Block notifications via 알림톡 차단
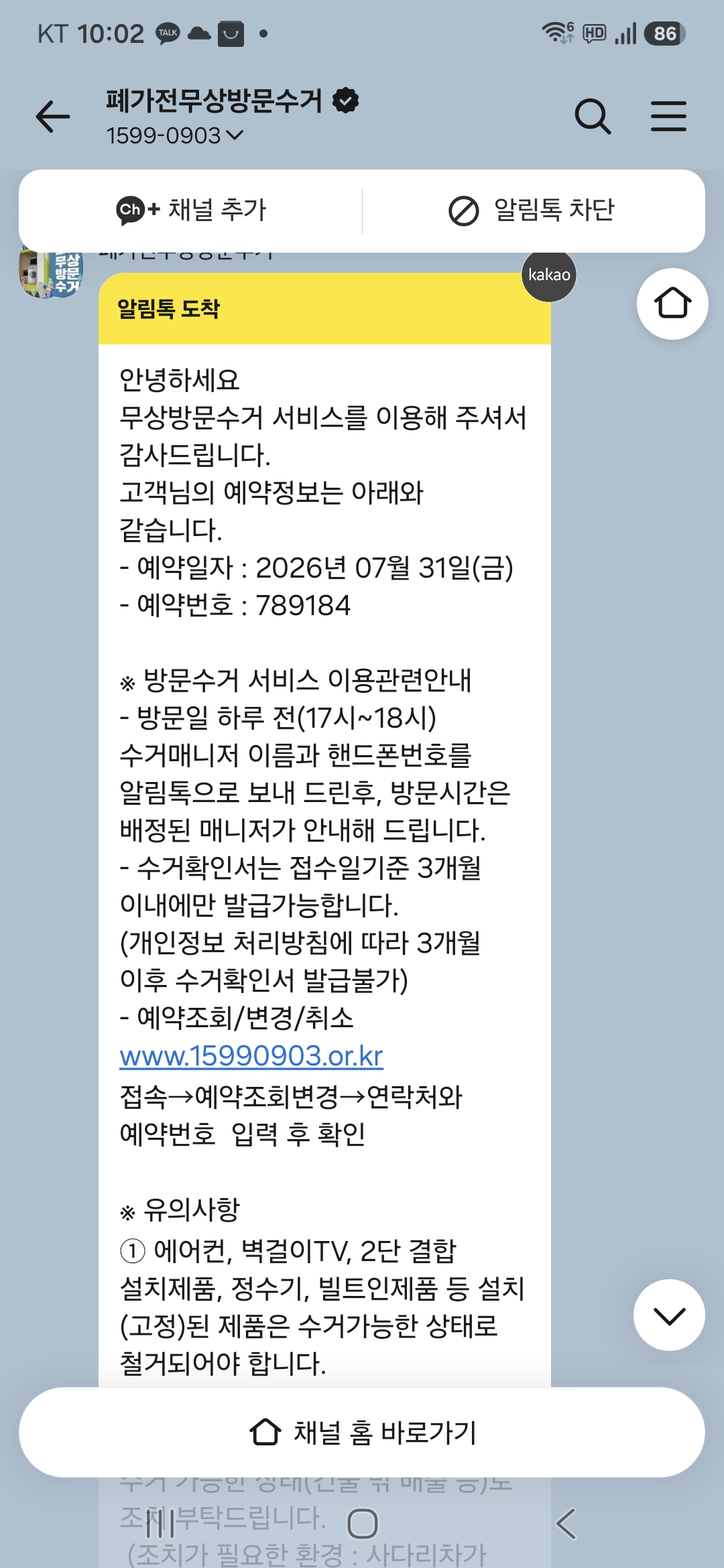724x1568 pixels. [x=532, y=210]
